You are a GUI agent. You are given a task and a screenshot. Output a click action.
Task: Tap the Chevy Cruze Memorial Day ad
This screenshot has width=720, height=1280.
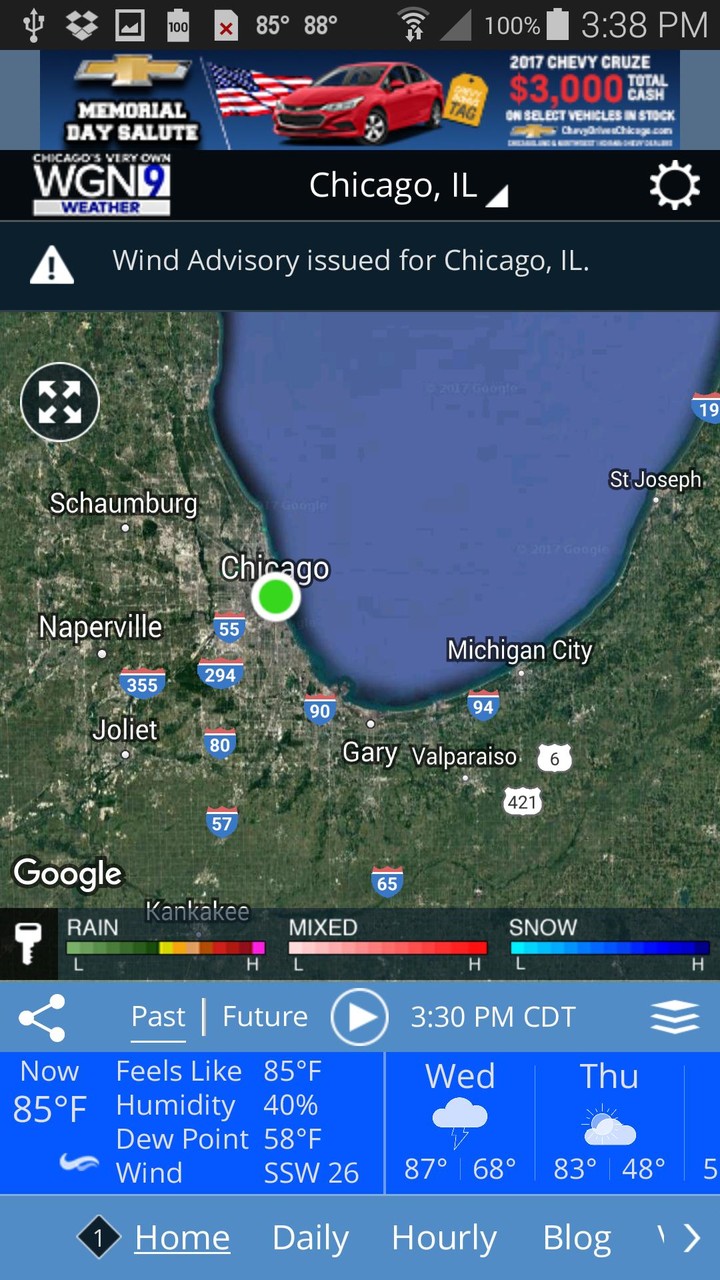pyautogui.click(x=360, y=99)
